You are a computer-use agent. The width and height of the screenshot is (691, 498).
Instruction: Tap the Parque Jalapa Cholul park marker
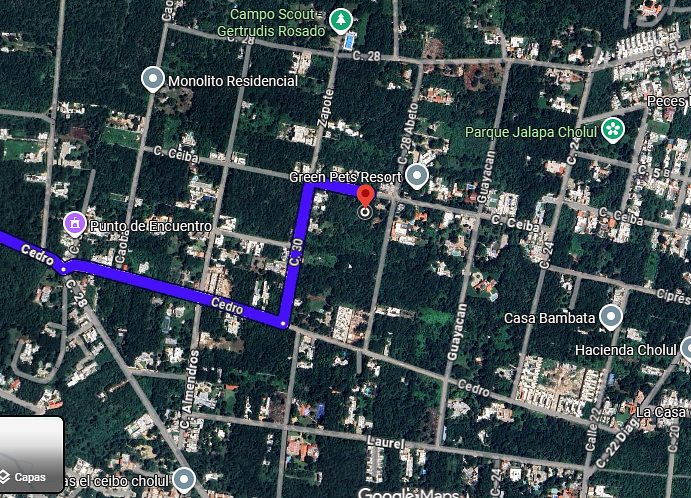pyautogui.click(x=612, y=130)
